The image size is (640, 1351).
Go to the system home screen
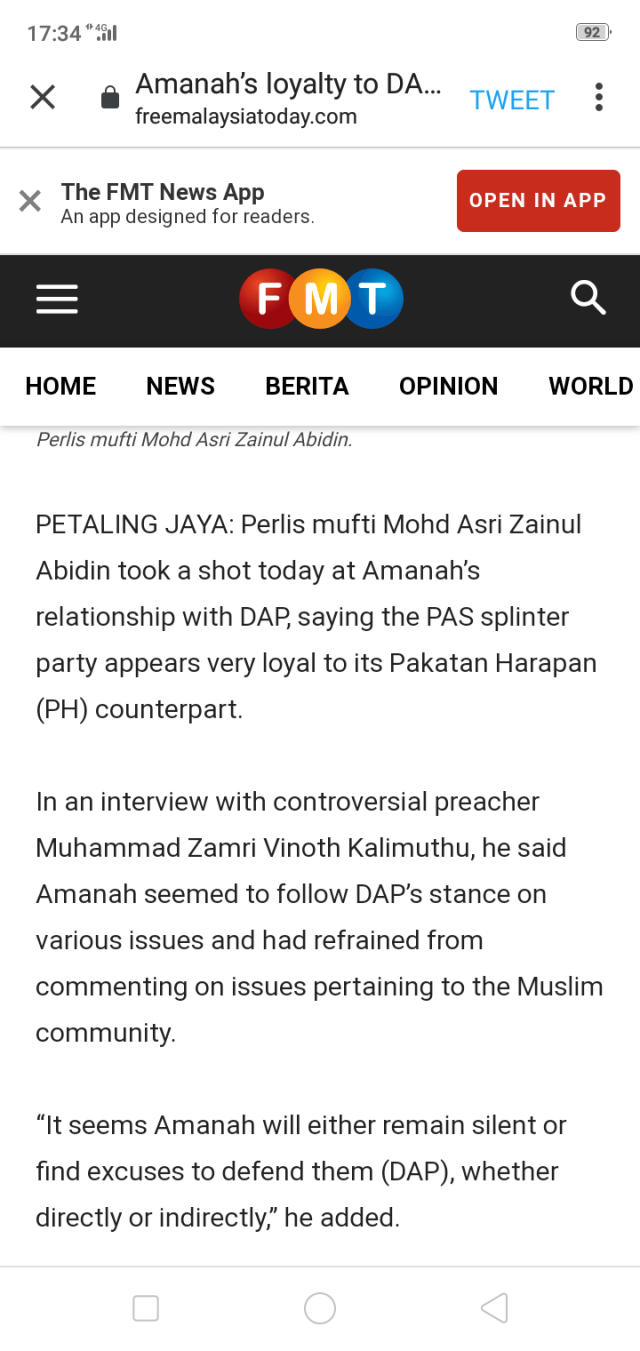(x=320, y=1307)
